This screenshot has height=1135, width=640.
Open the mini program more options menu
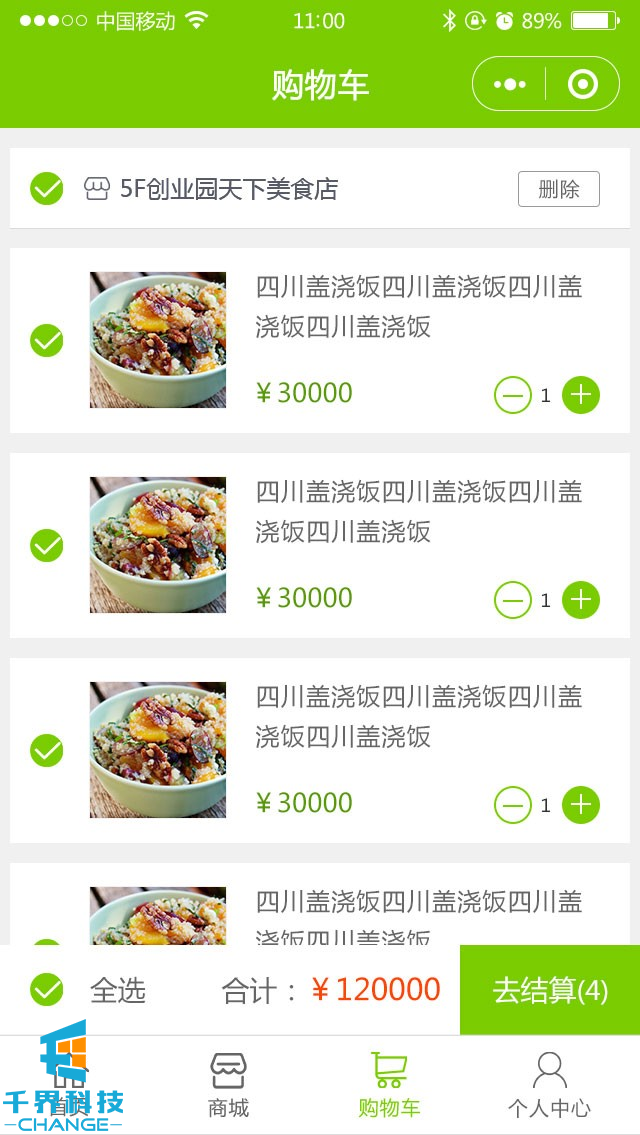510,85
